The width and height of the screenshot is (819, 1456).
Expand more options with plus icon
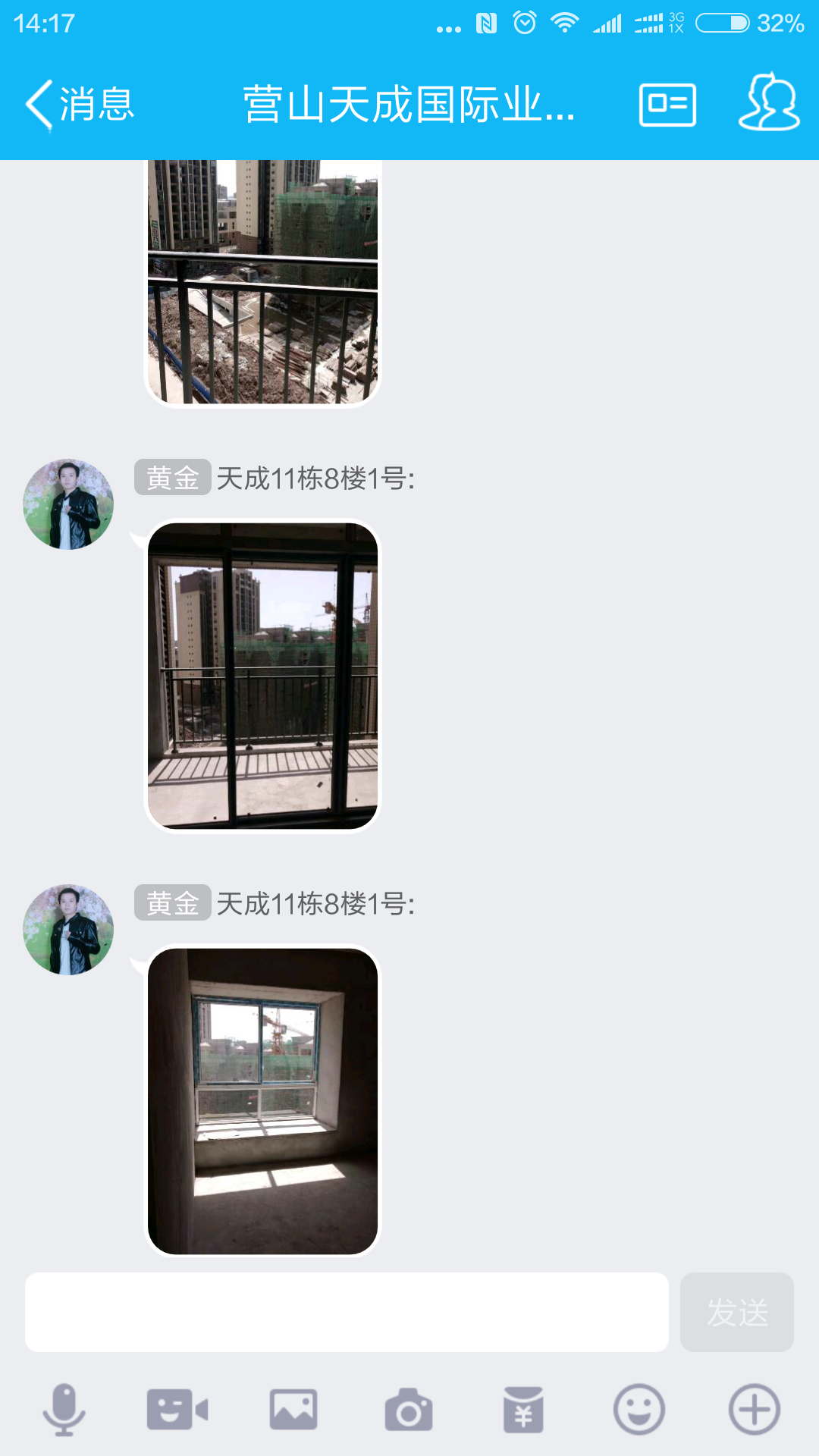point(755,1410)
